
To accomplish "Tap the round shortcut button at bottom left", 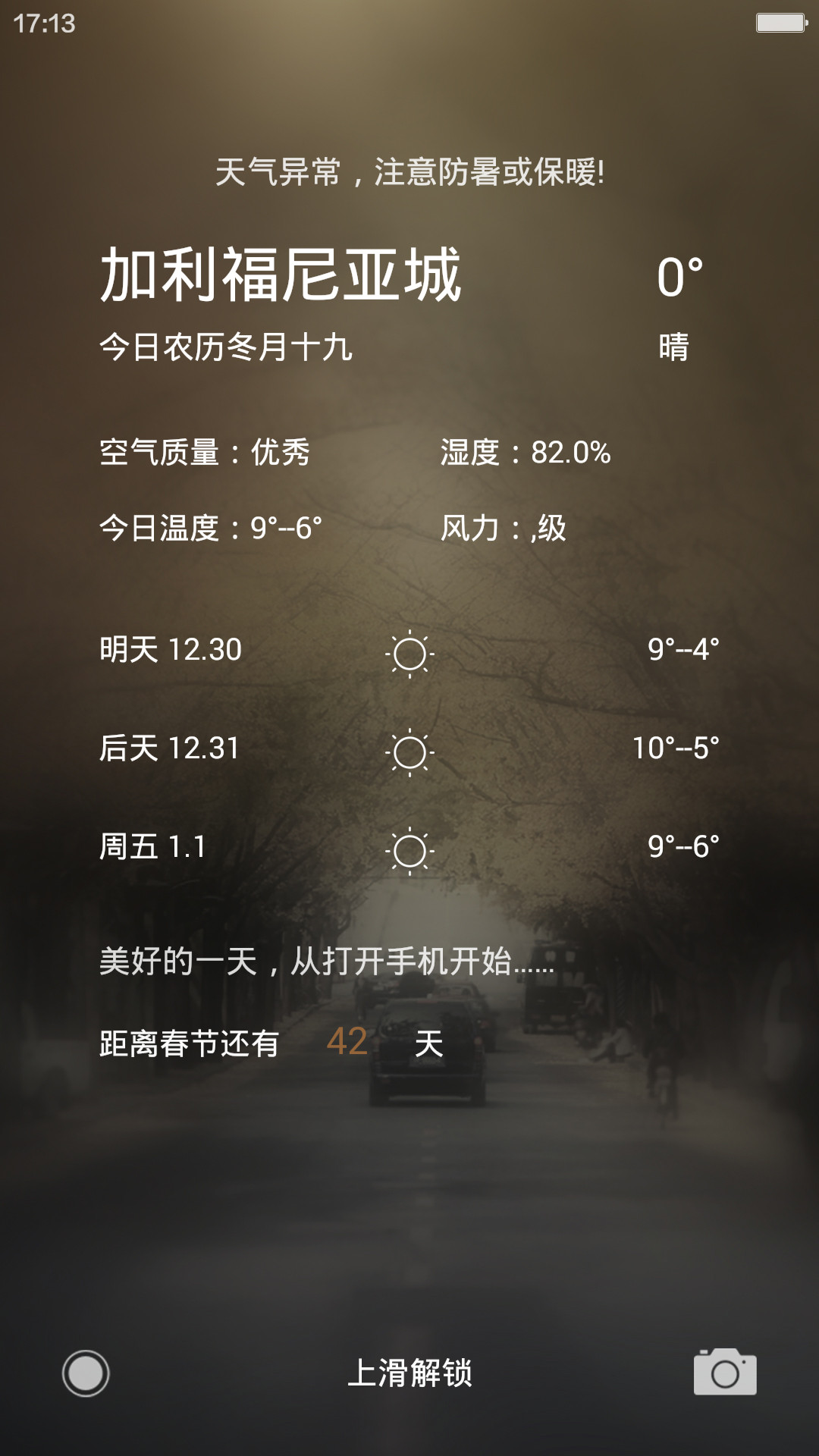I will (86, 1373).
